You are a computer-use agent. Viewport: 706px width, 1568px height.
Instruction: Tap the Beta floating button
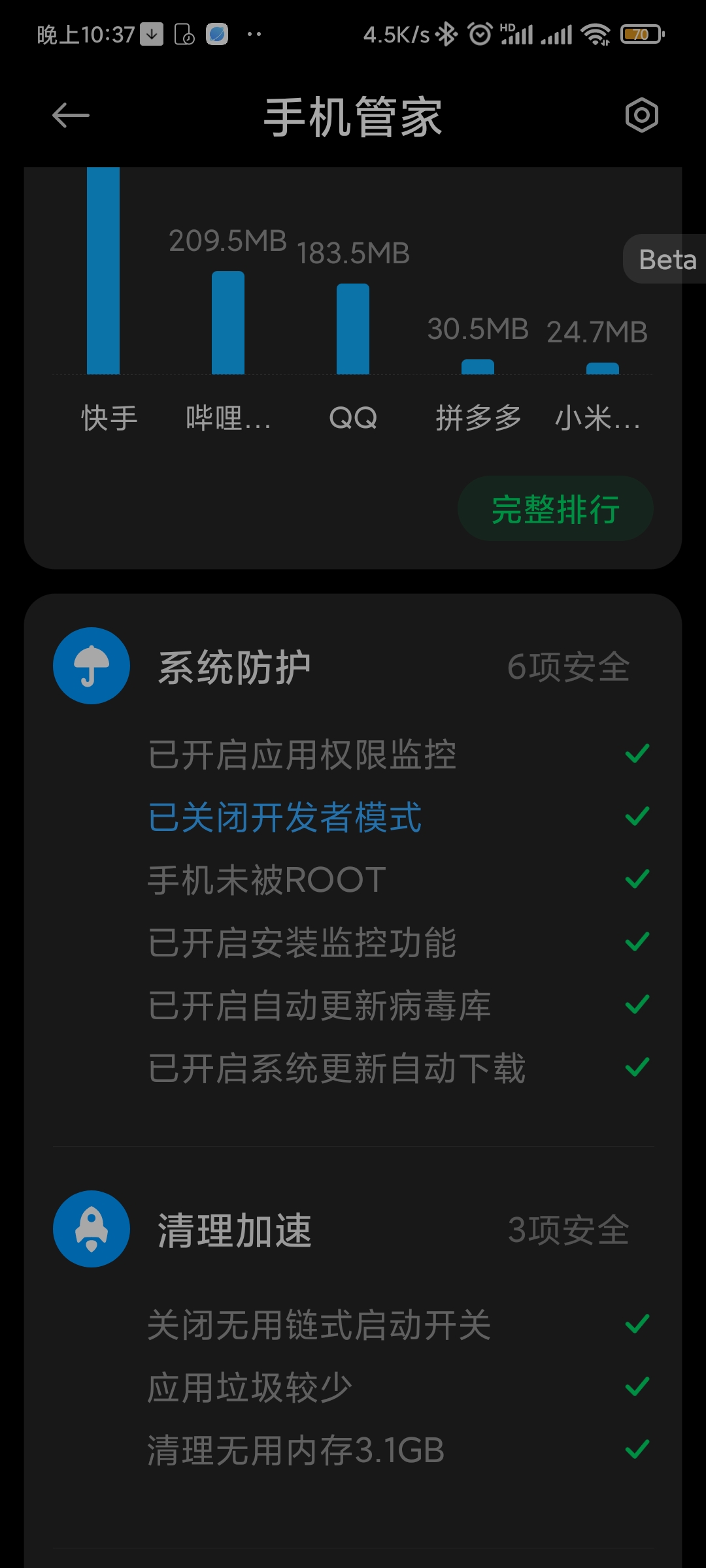pyautogui.click(x=665, y=259)
